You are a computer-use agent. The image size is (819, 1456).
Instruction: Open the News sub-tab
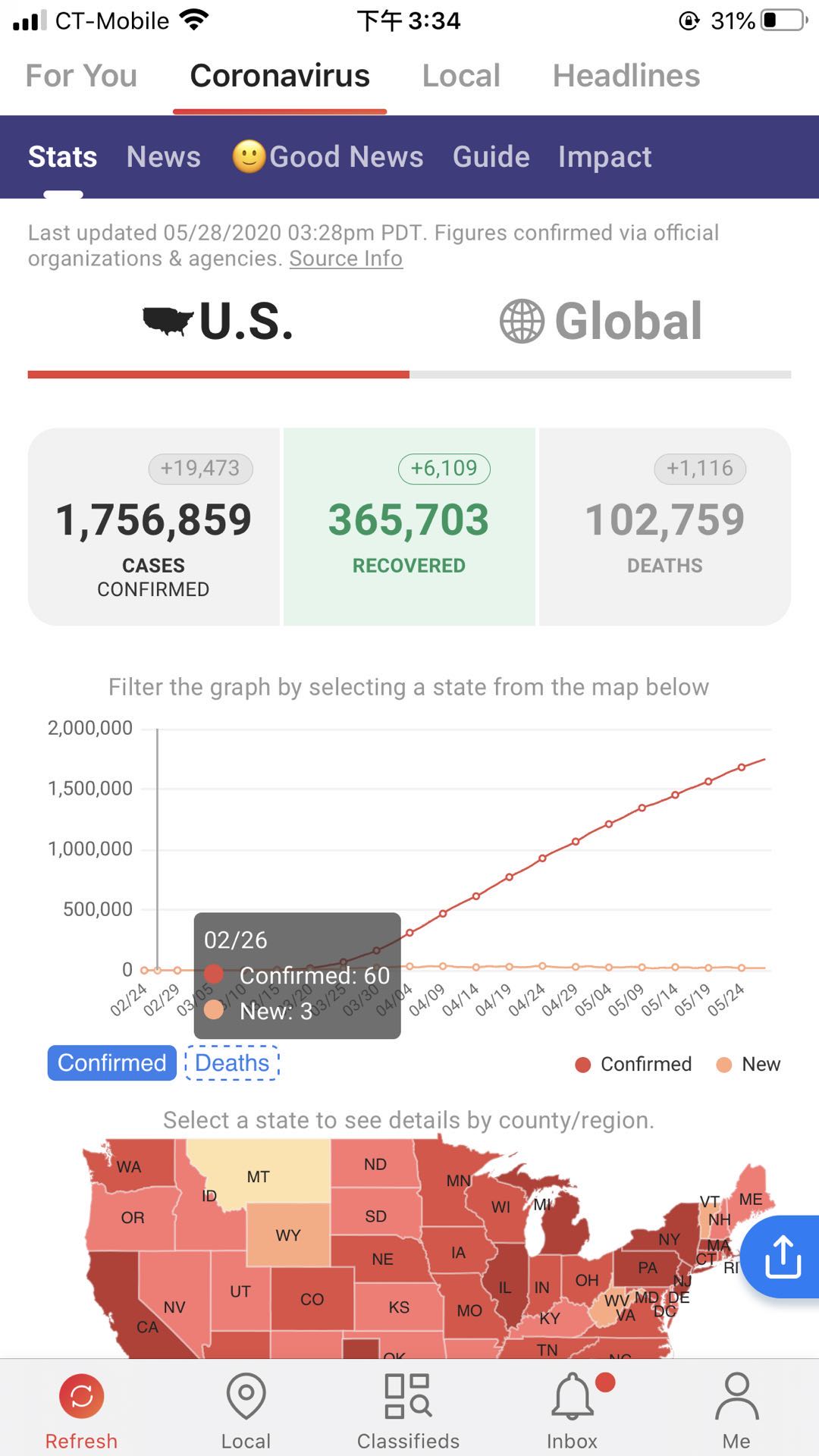(164, 157)
